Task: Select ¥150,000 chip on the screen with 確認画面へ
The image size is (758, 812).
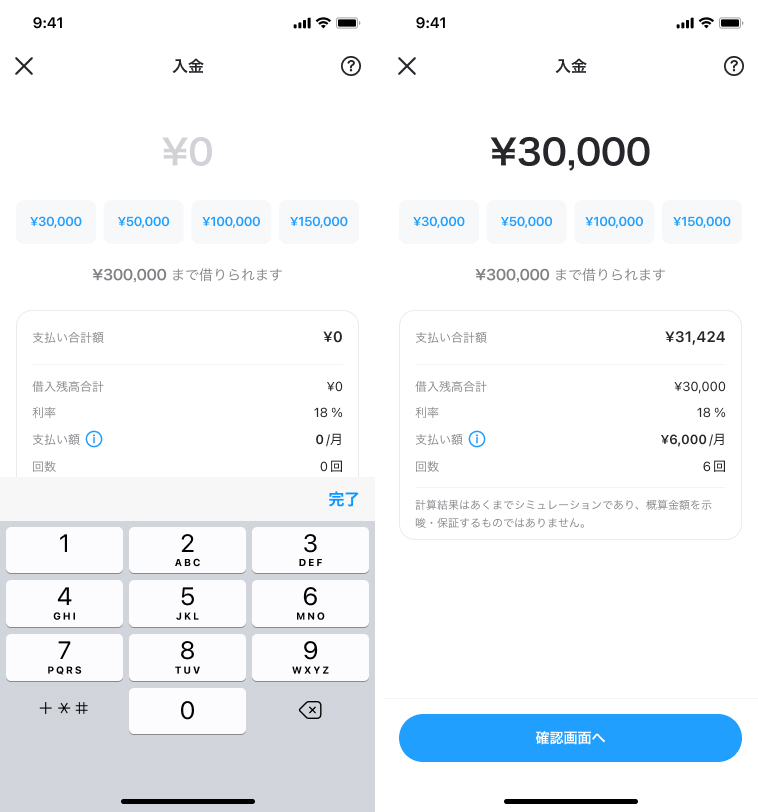Action: (x=701, y=222)
